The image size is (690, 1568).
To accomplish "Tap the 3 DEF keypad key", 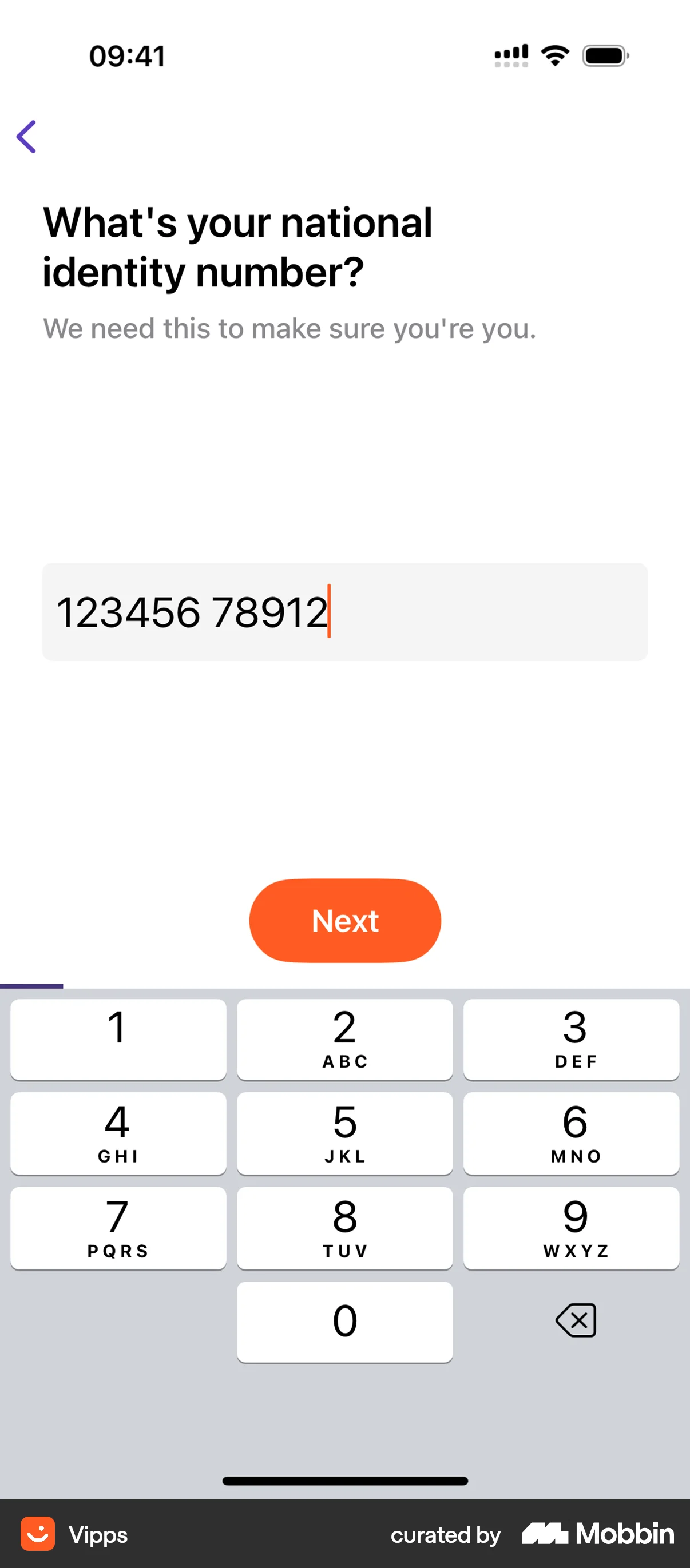I will click(572, 1038).
